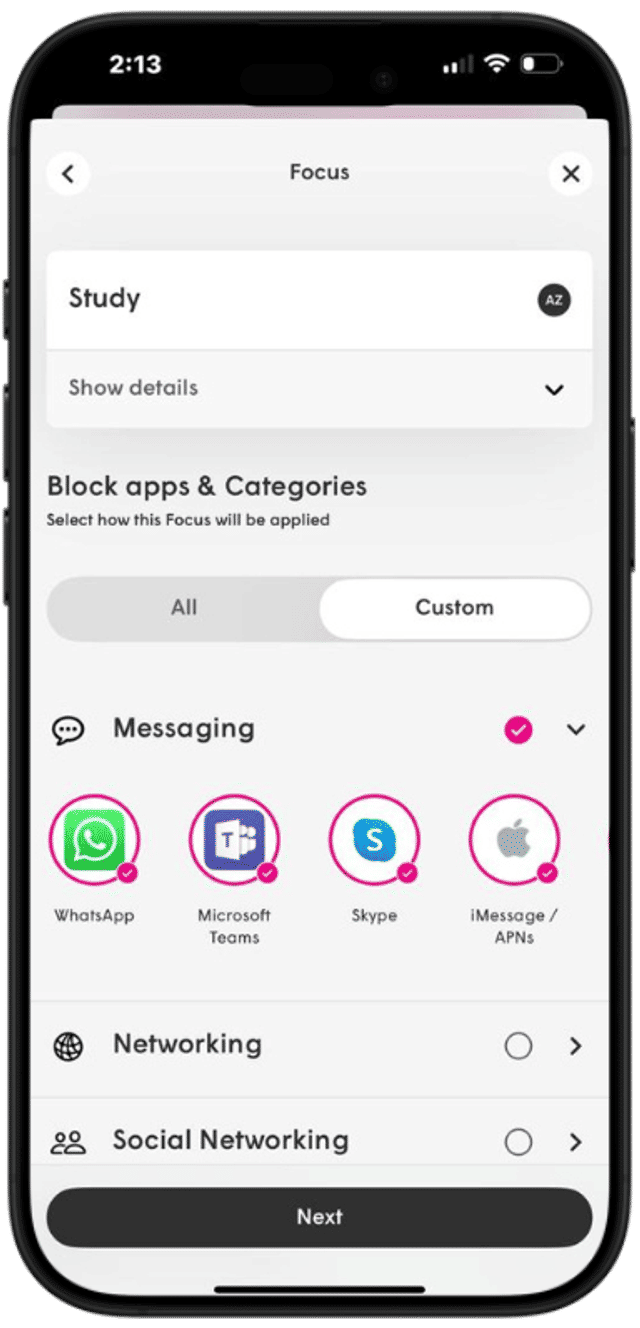Go back using the arrow button
This screenshot has height=1328, width=640.
[x=68, y=174]
